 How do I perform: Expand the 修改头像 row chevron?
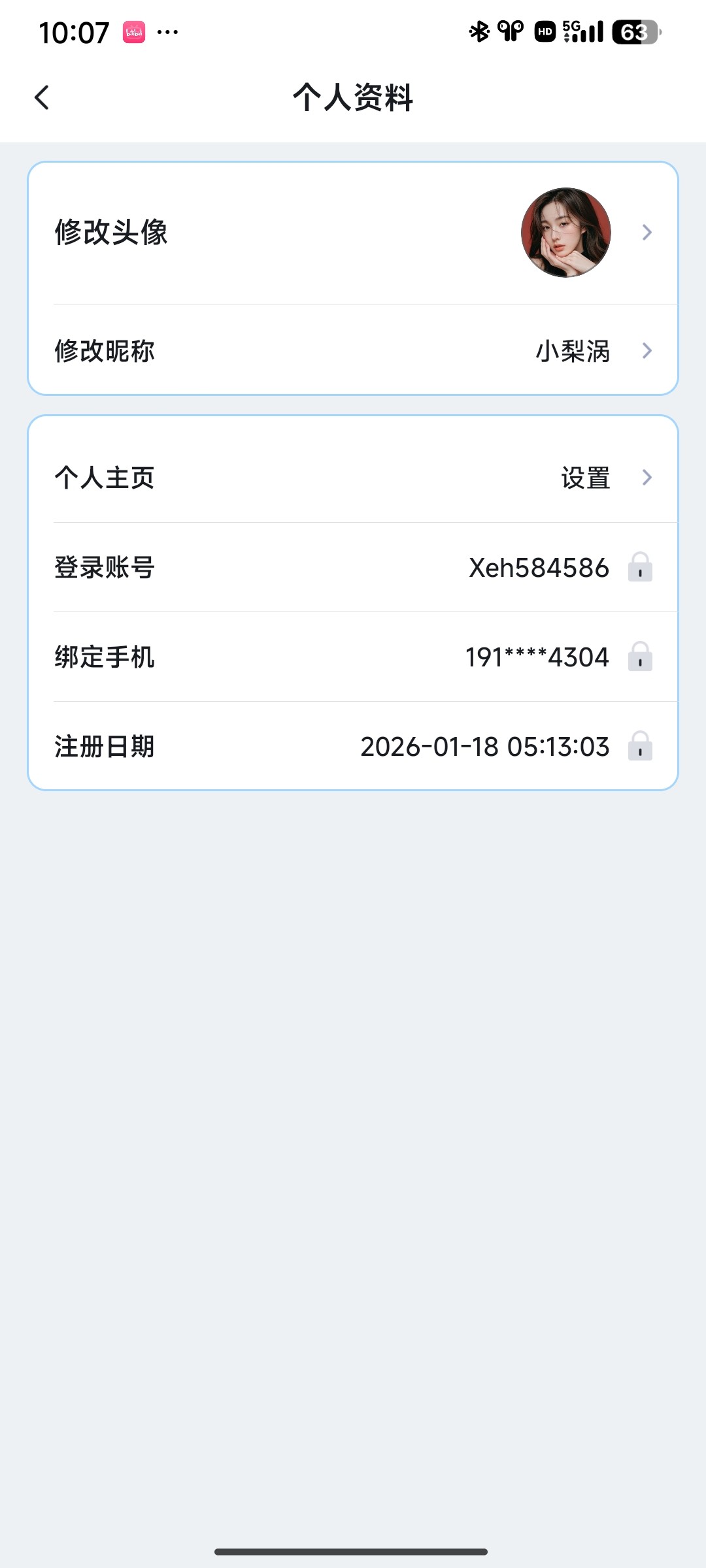pos(647,232)
